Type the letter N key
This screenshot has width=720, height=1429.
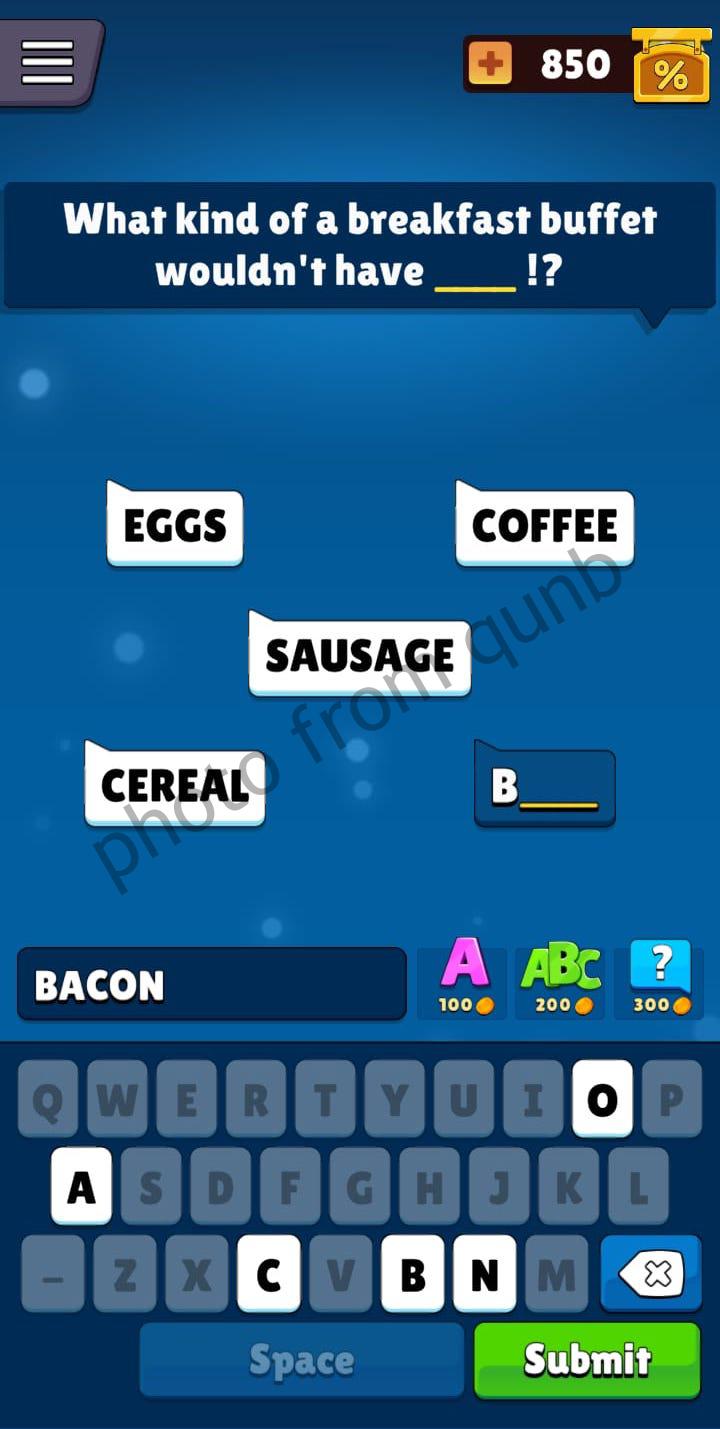484,1273
